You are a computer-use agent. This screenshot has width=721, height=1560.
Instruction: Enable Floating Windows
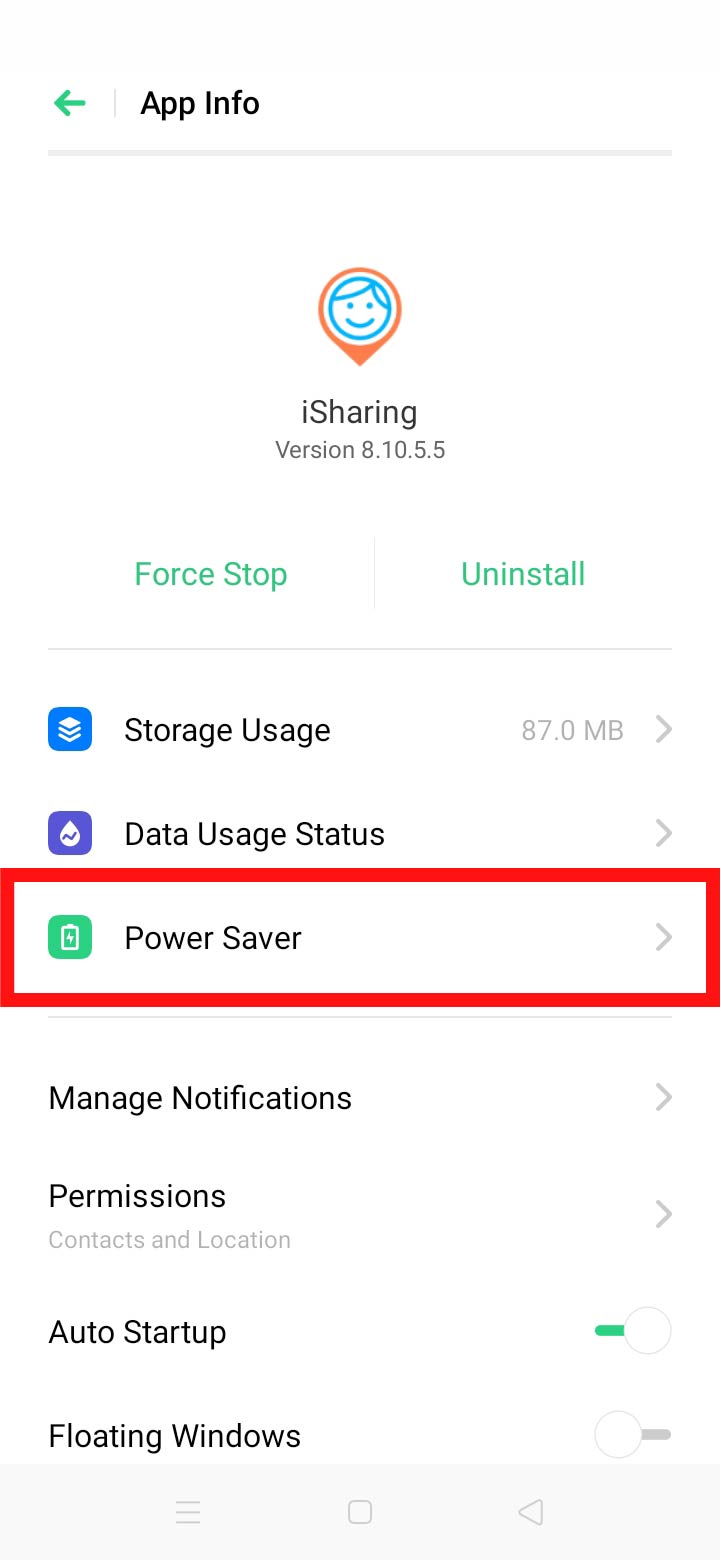point(633,1435)
